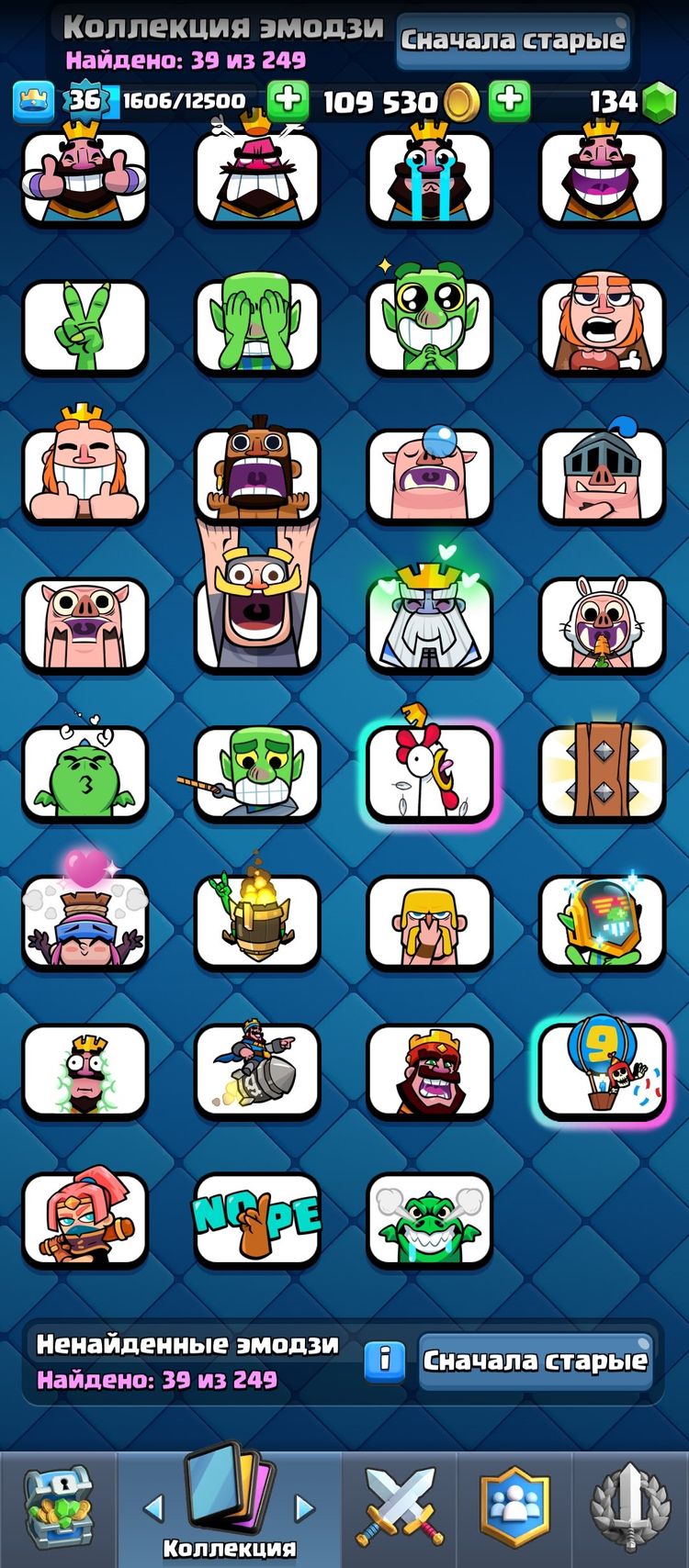Viewport: 689px width, 1568px height.
Task: Go to next collection page arrow
Action: (x=304, y=1506)
